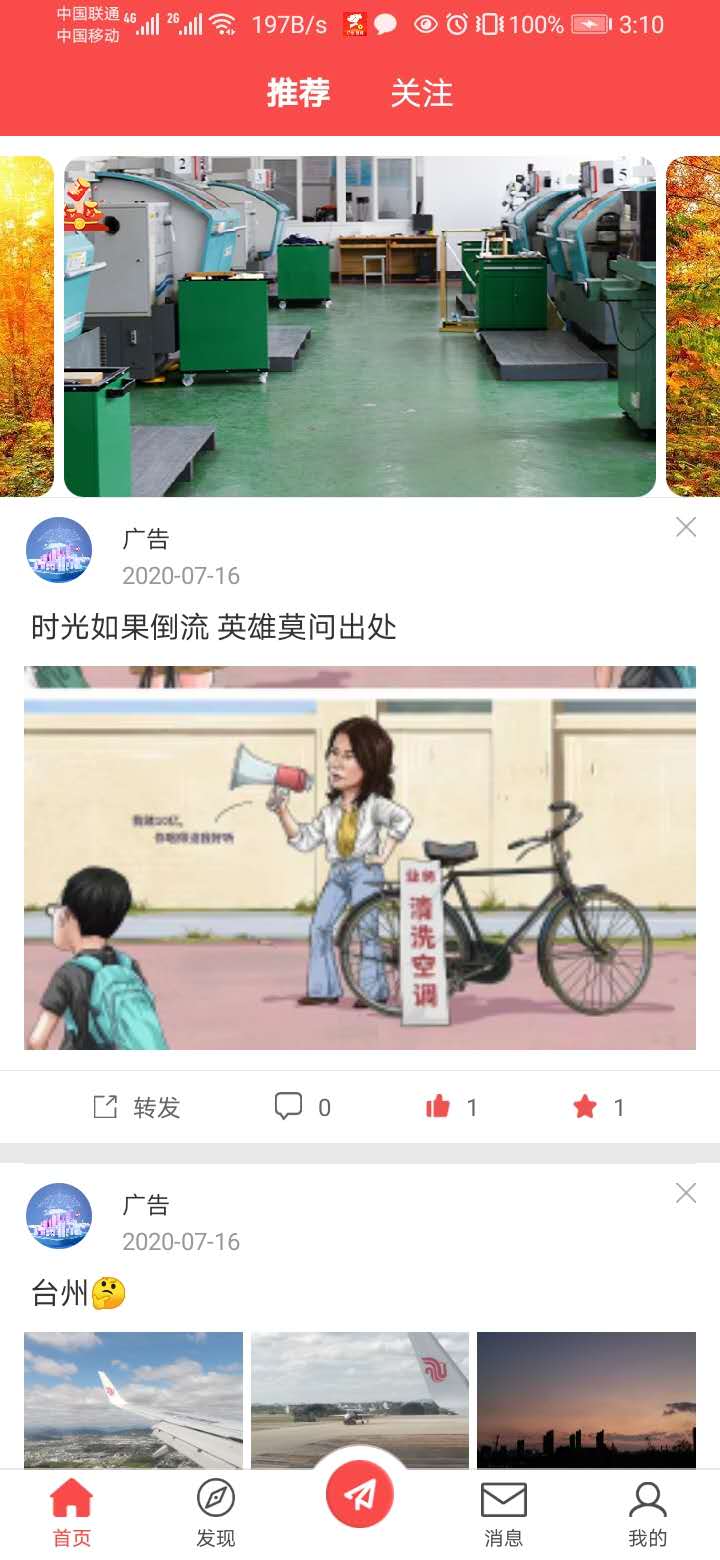The width and height of the screenshot is (720, 1560).
Task: Dismiss the first 广告 post
Action: (685, 526)
